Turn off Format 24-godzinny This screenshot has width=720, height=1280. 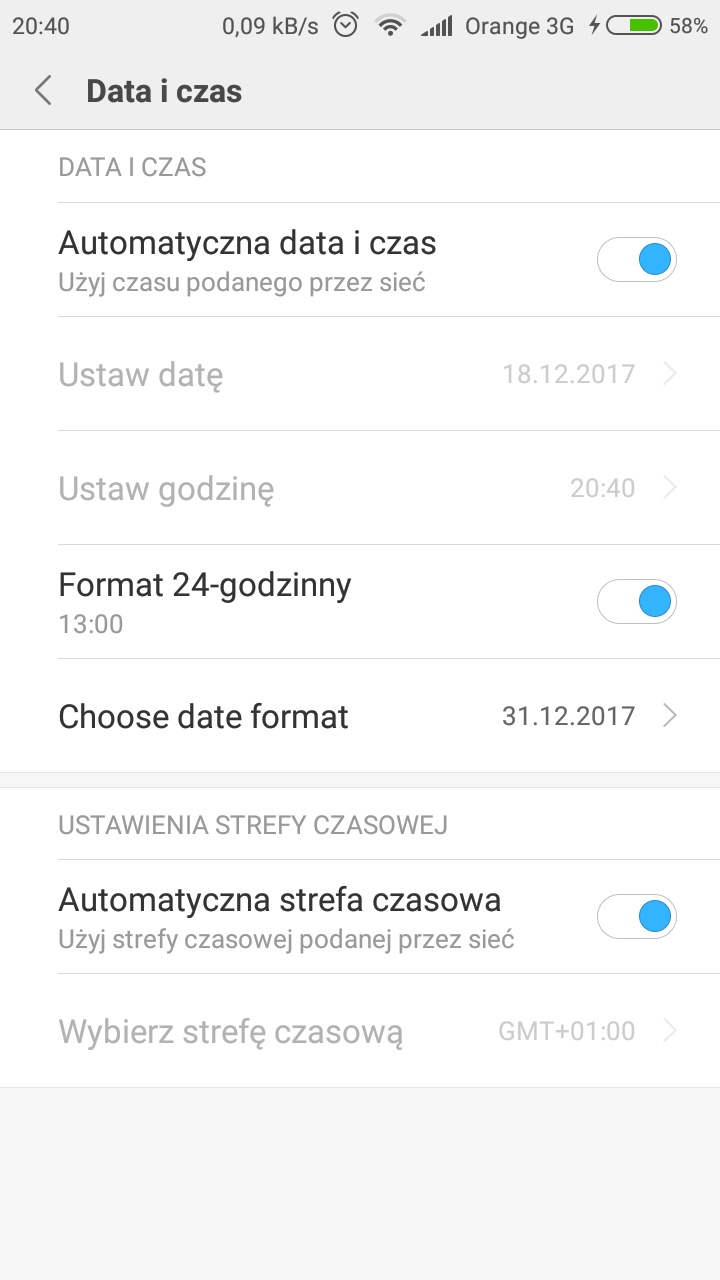[x=637, y=603]
